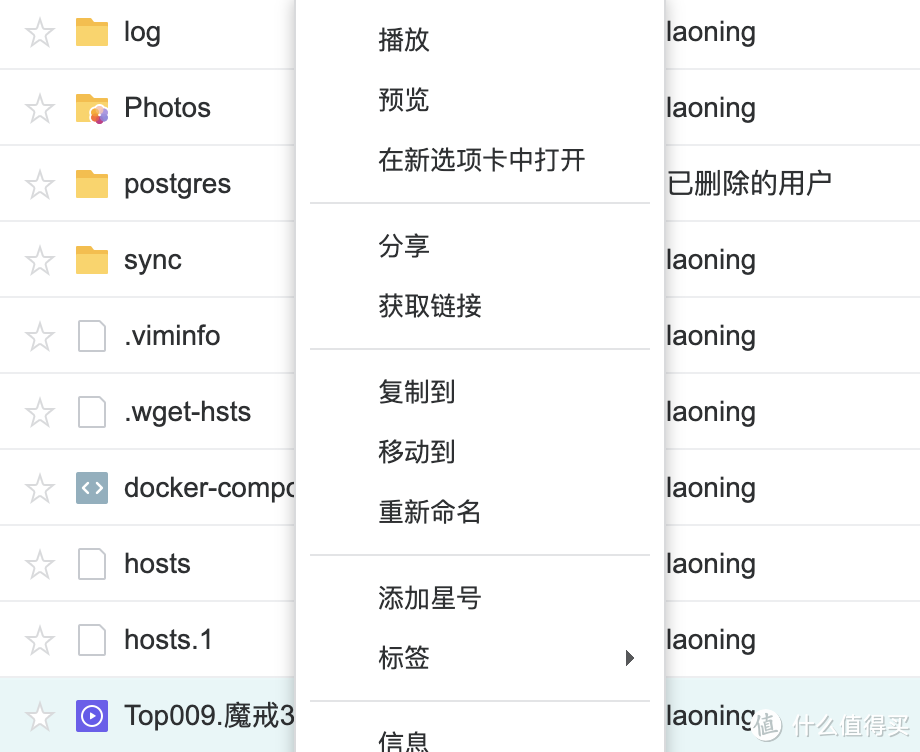The height and width of the screenshot is (752, 920).
Task: Open the docker-compose file
Action: [x=208, y=488]
